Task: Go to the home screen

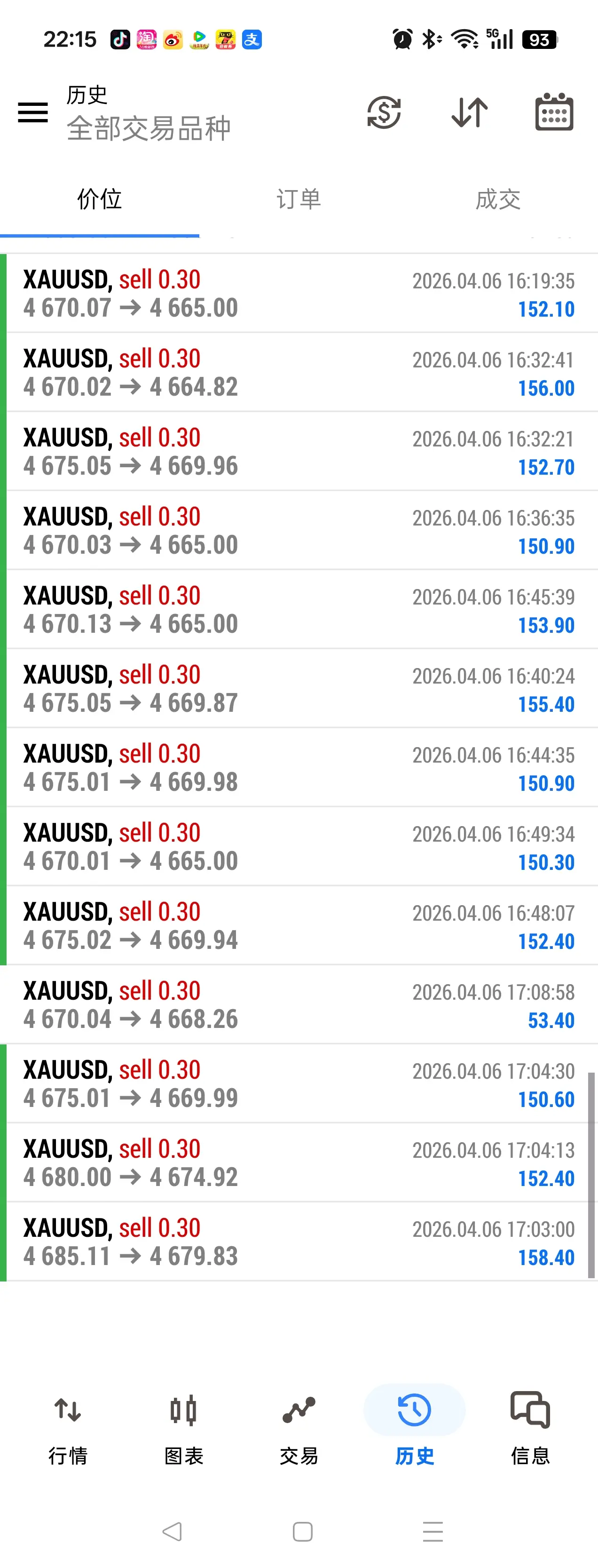Action: tap(302, 1531)
